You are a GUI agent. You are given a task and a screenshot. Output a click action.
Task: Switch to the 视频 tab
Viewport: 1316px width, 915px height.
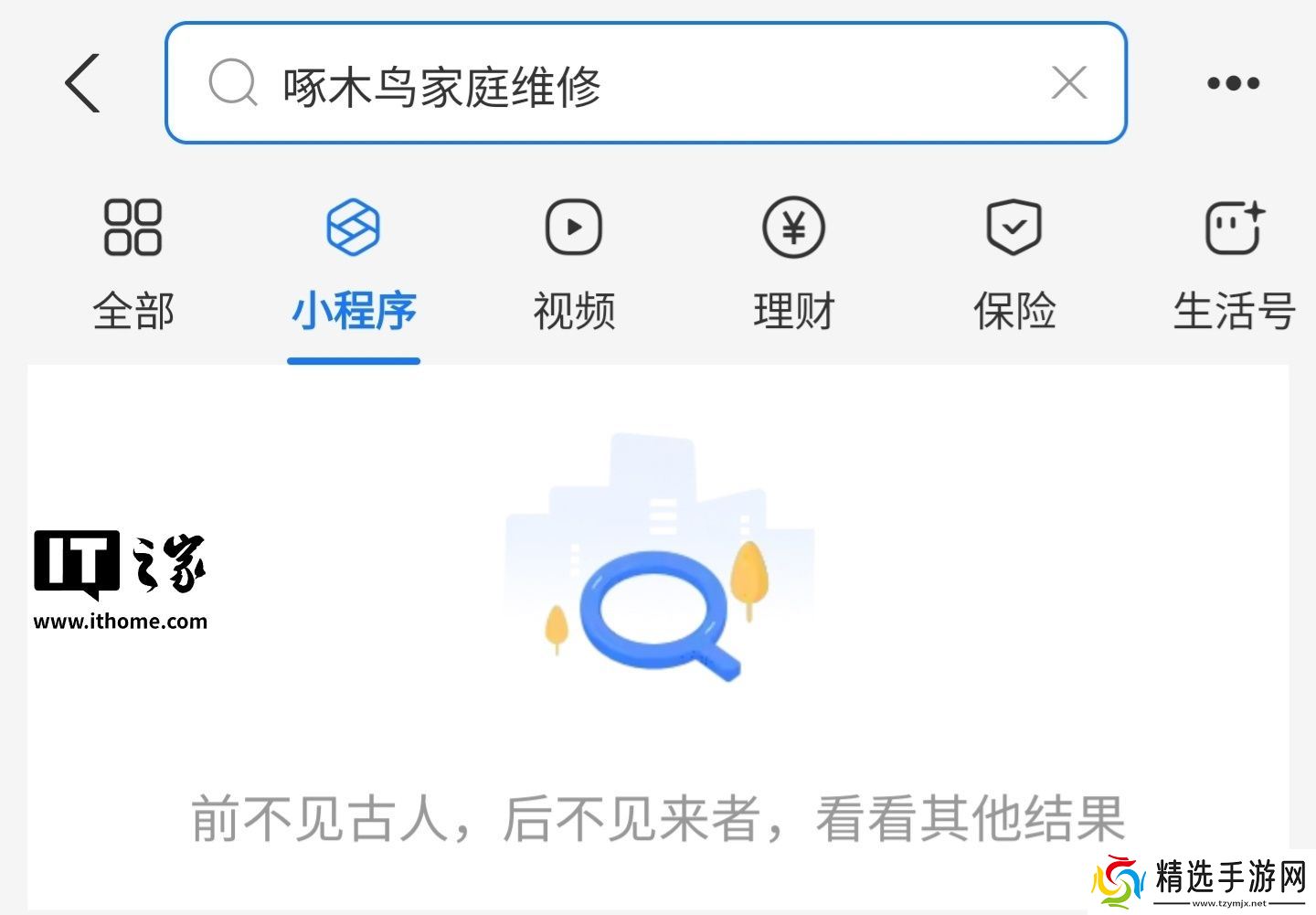pyautogui.click(x=574, y=264)
